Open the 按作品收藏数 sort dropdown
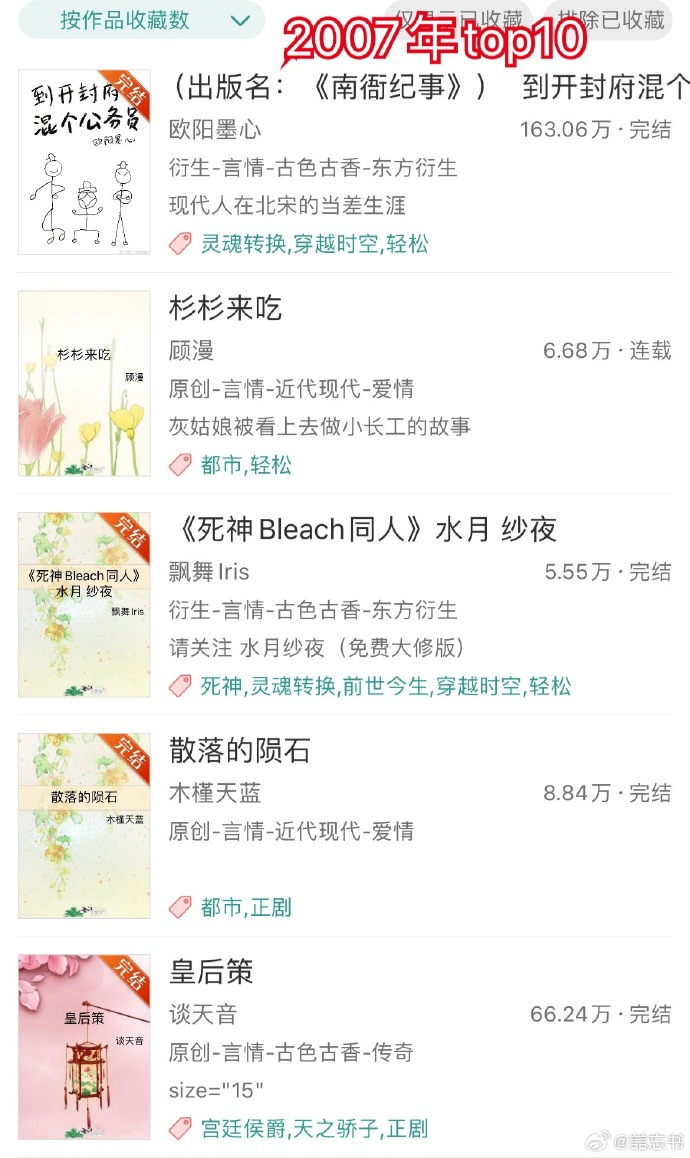The image size is (690, 1158). click(142, 20)
